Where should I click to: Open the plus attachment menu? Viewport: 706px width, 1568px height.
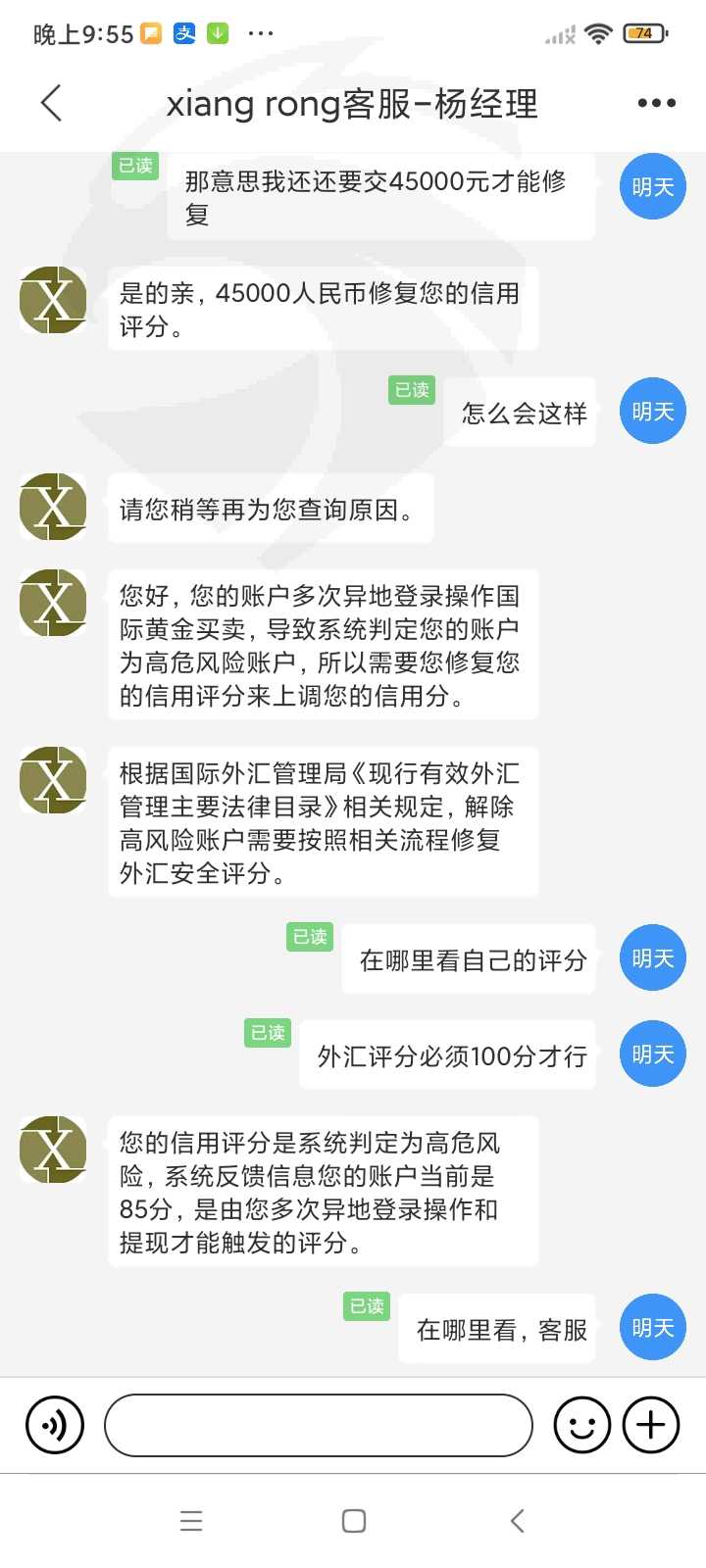[651, 1425]
